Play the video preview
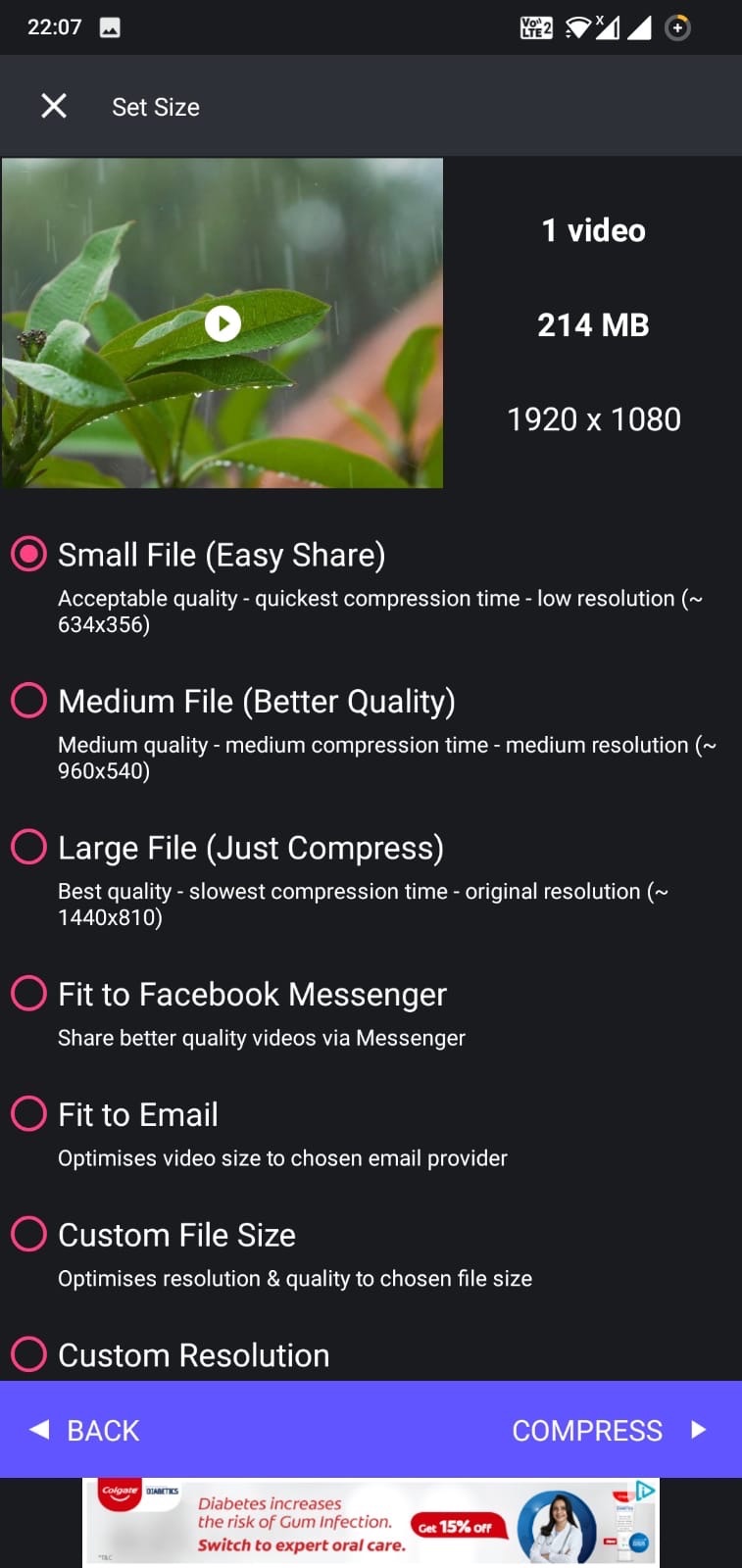The height and width of the screenshot is (1568, 742). pos(223,323)
